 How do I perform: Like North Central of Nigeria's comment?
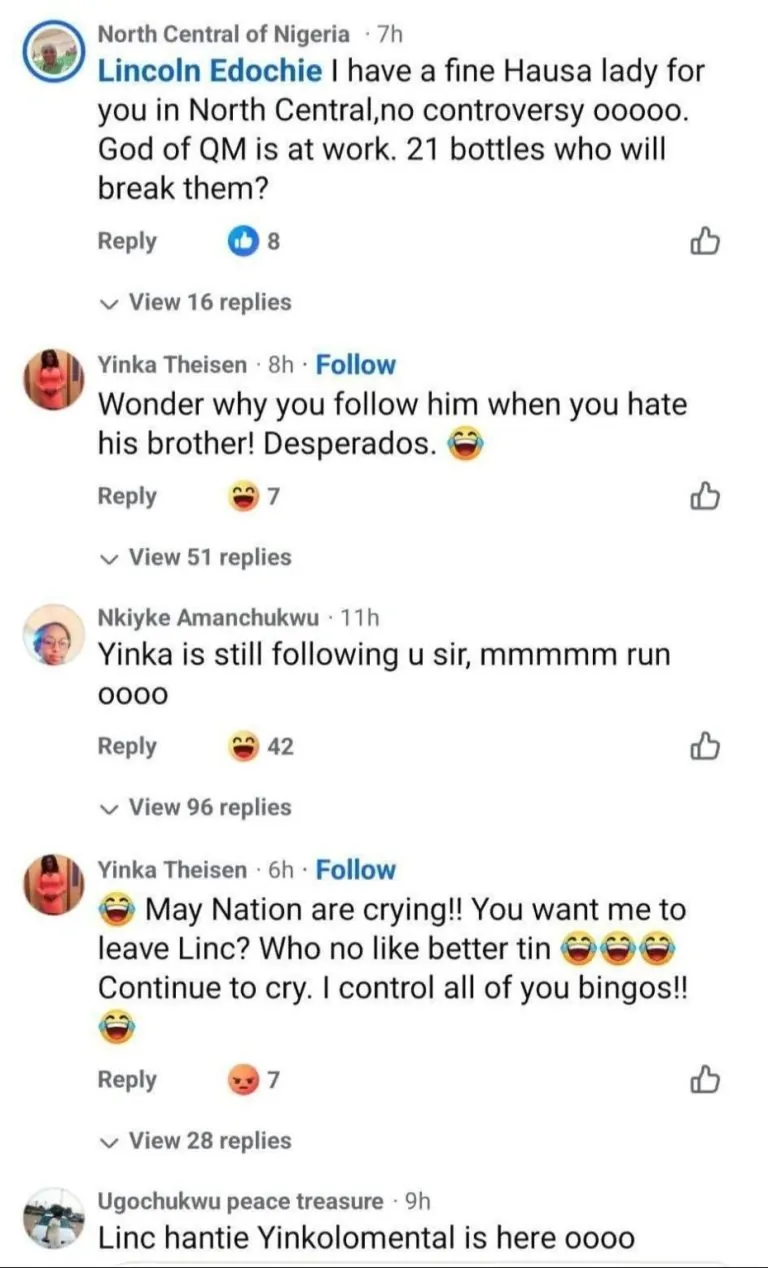tap(706, 240)
